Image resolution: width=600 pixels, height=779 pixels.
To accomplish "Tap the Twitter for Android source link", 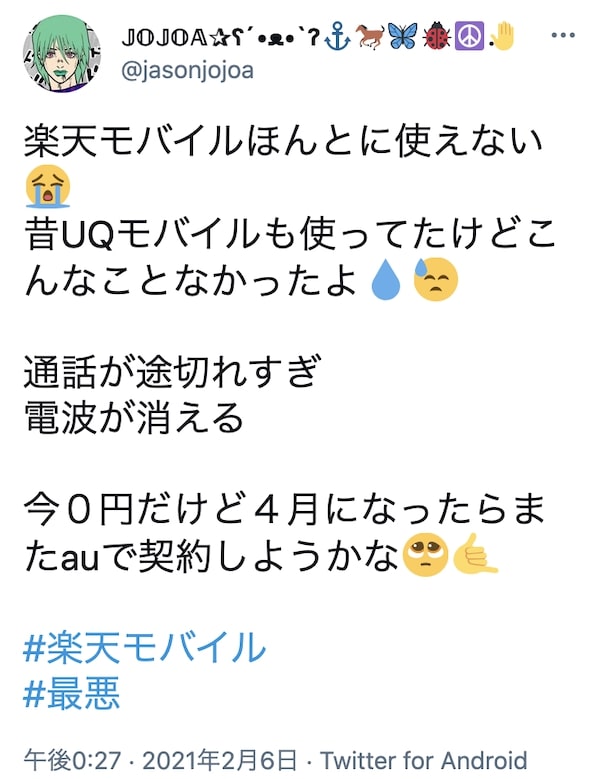I will coord(423,757).
